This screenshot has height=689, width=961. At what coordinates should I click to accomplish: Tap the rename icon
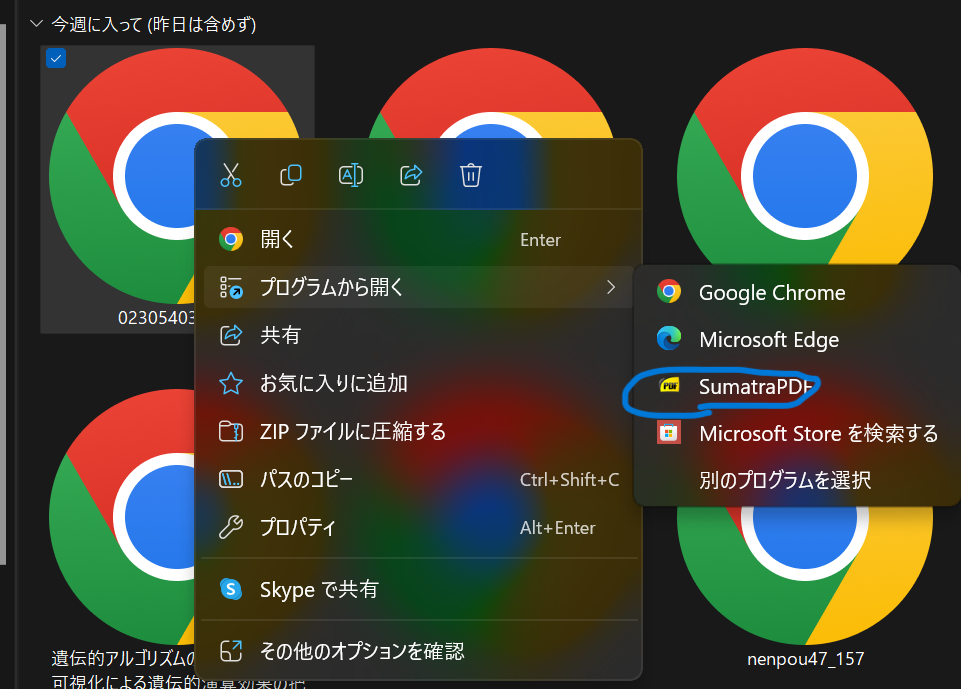point(351,175)
